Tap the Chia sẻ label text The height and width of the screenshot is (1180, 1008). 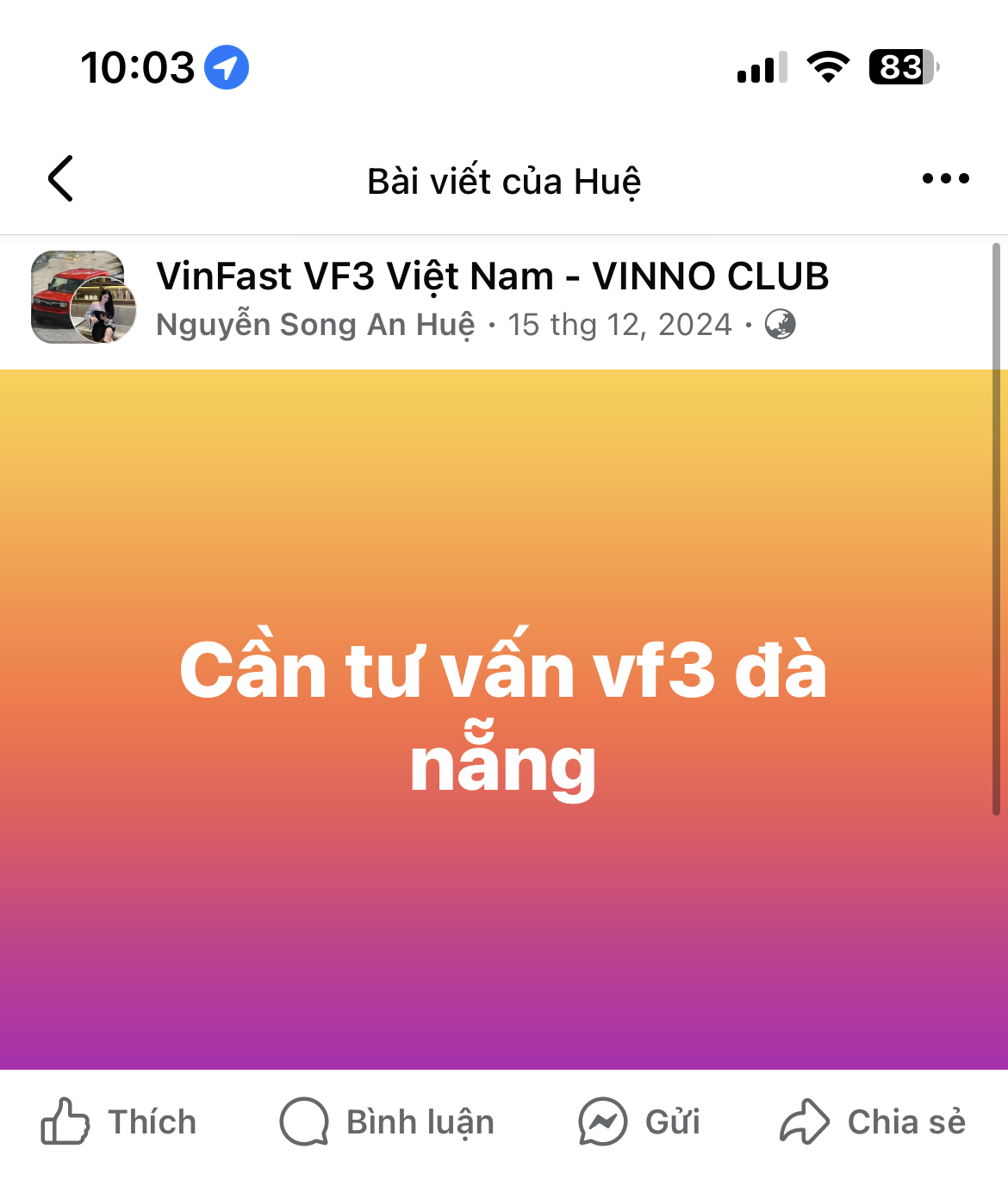click(x=906, y=1121)
